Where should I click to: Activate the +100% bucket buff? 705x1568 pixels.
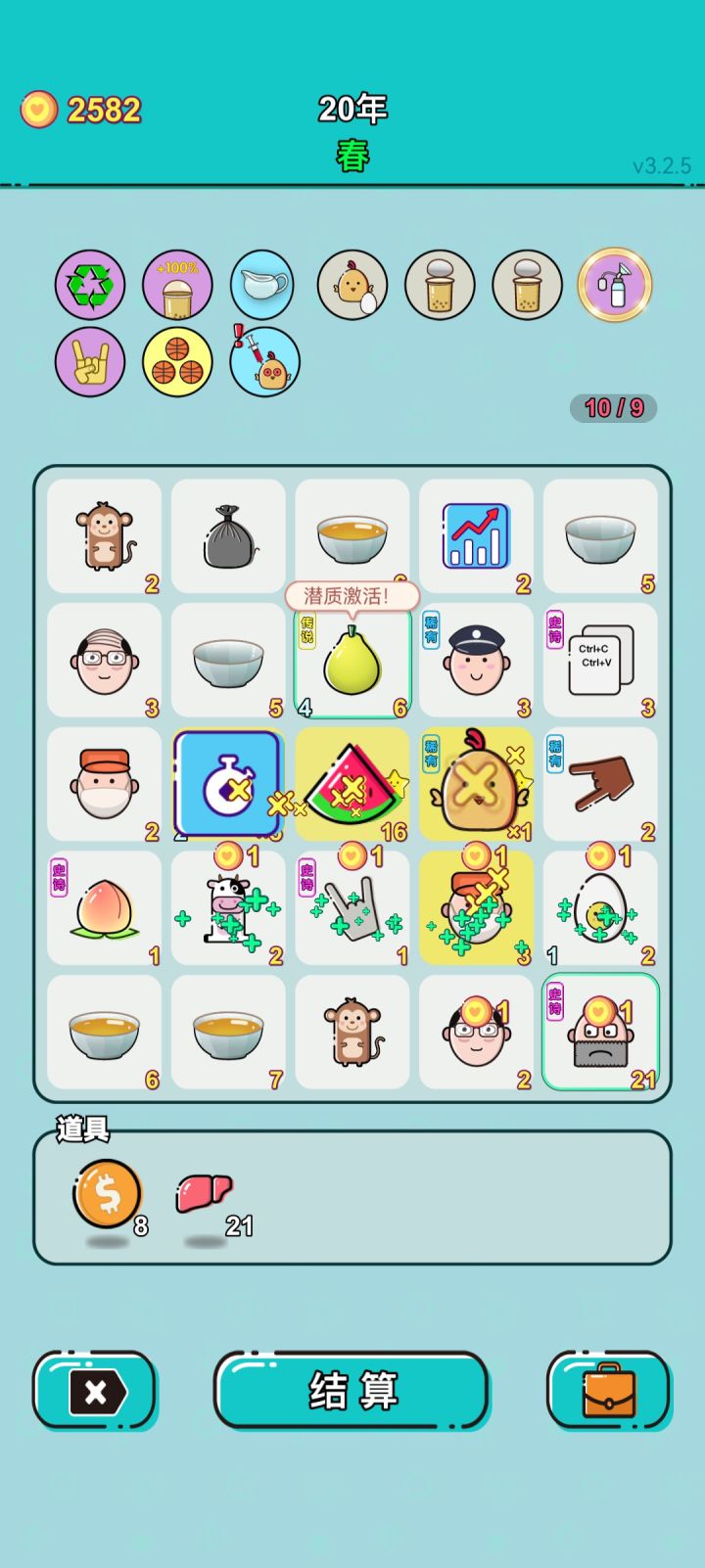176,284
